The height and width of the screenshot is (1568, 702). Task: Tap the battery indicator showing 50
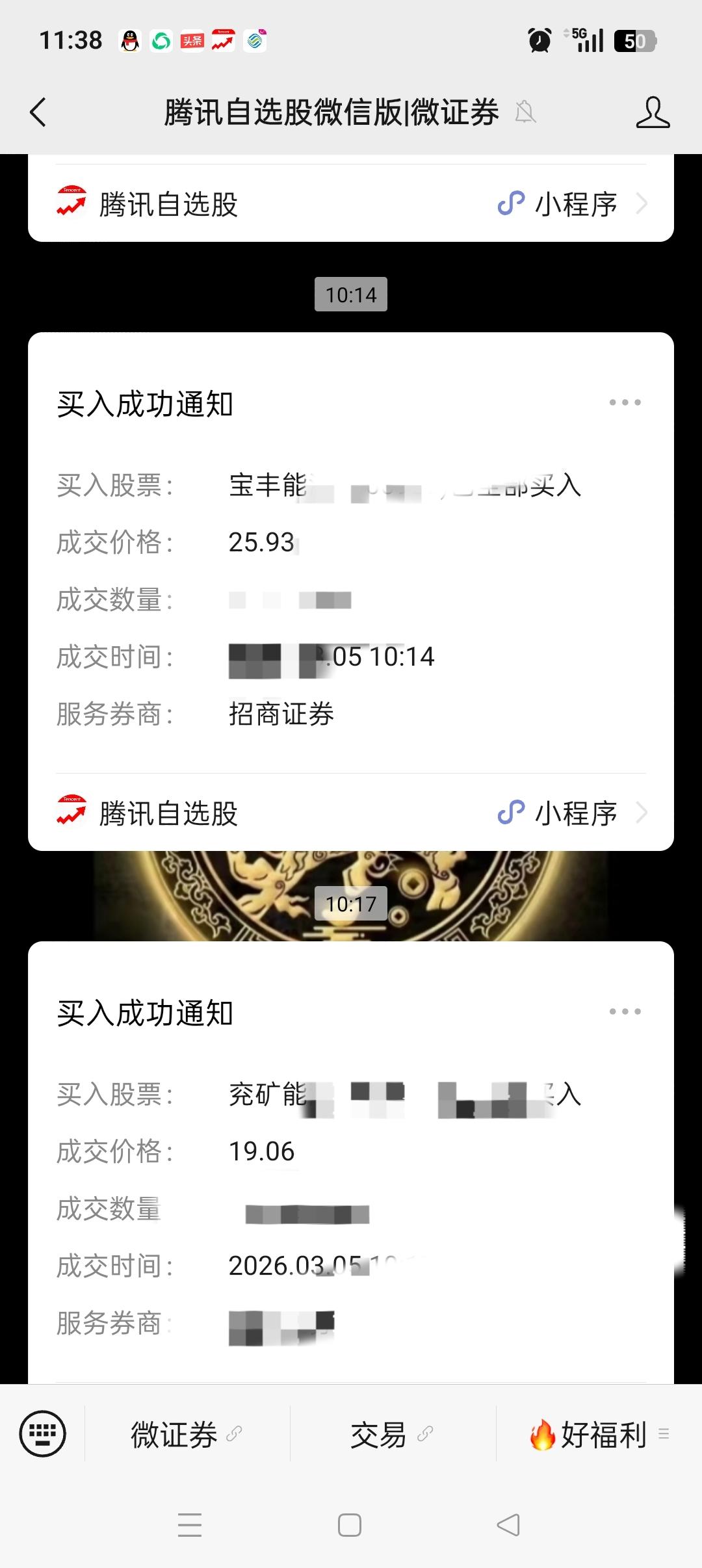634,41
